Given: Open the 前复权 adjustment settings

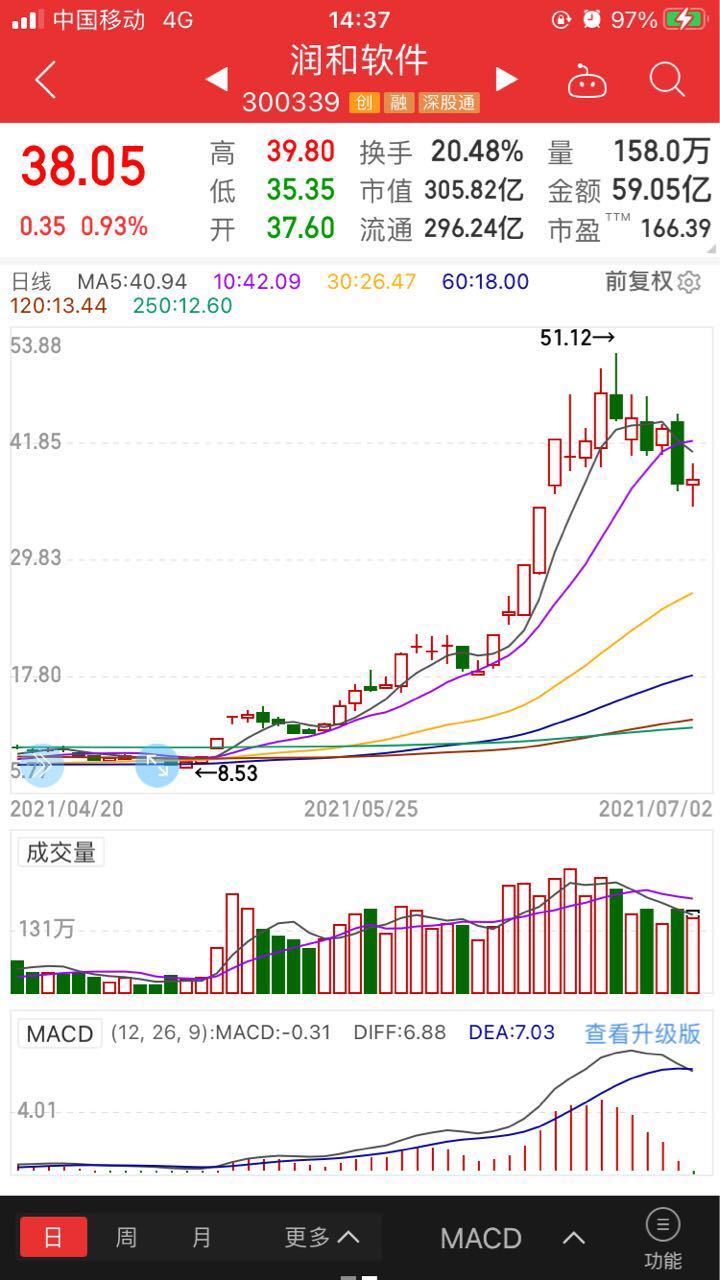Looking at the screenshot, I should click(652, 282).
